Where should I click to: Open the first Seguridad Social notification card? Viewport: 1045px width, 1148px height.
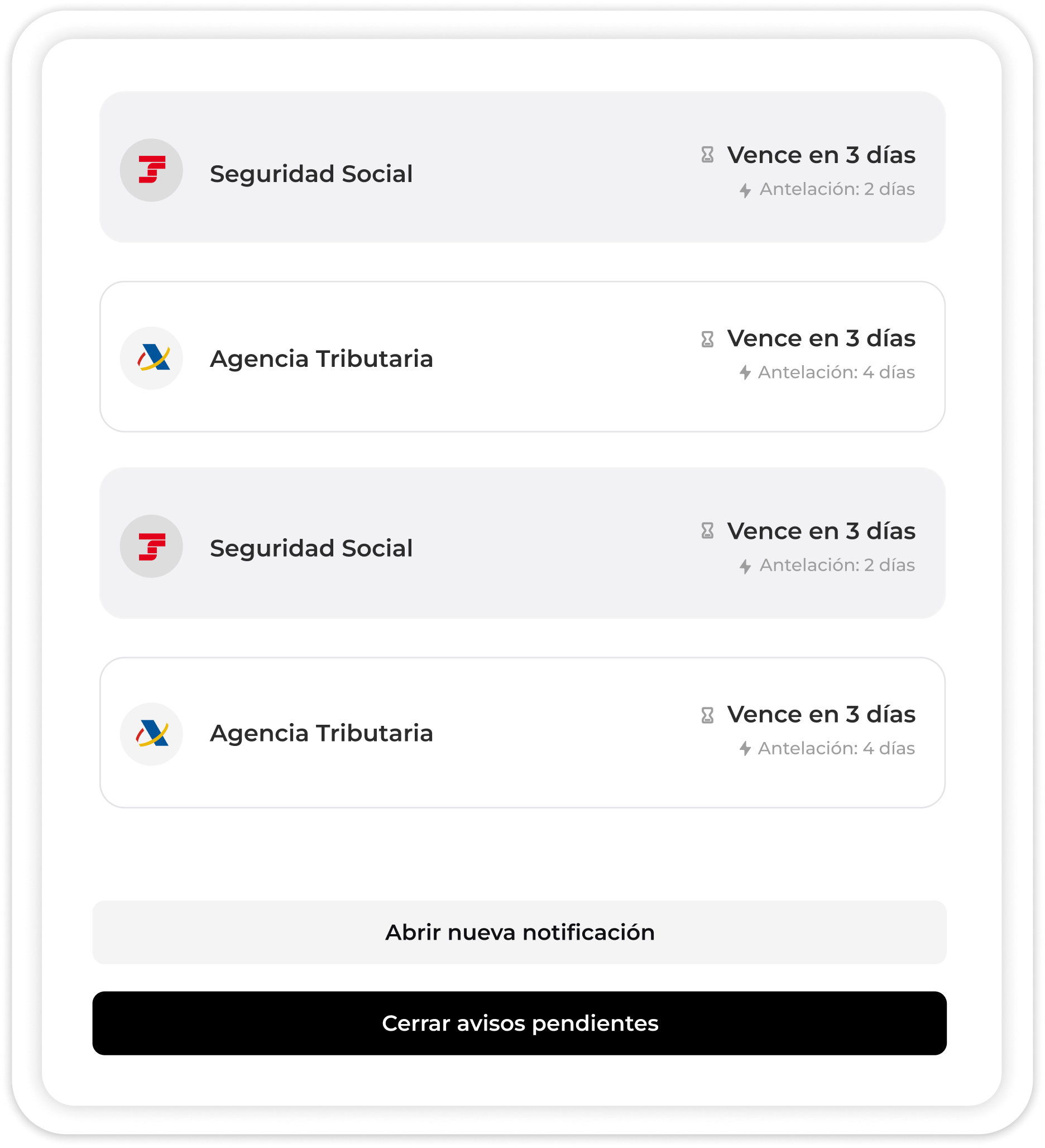coord(522,168)
